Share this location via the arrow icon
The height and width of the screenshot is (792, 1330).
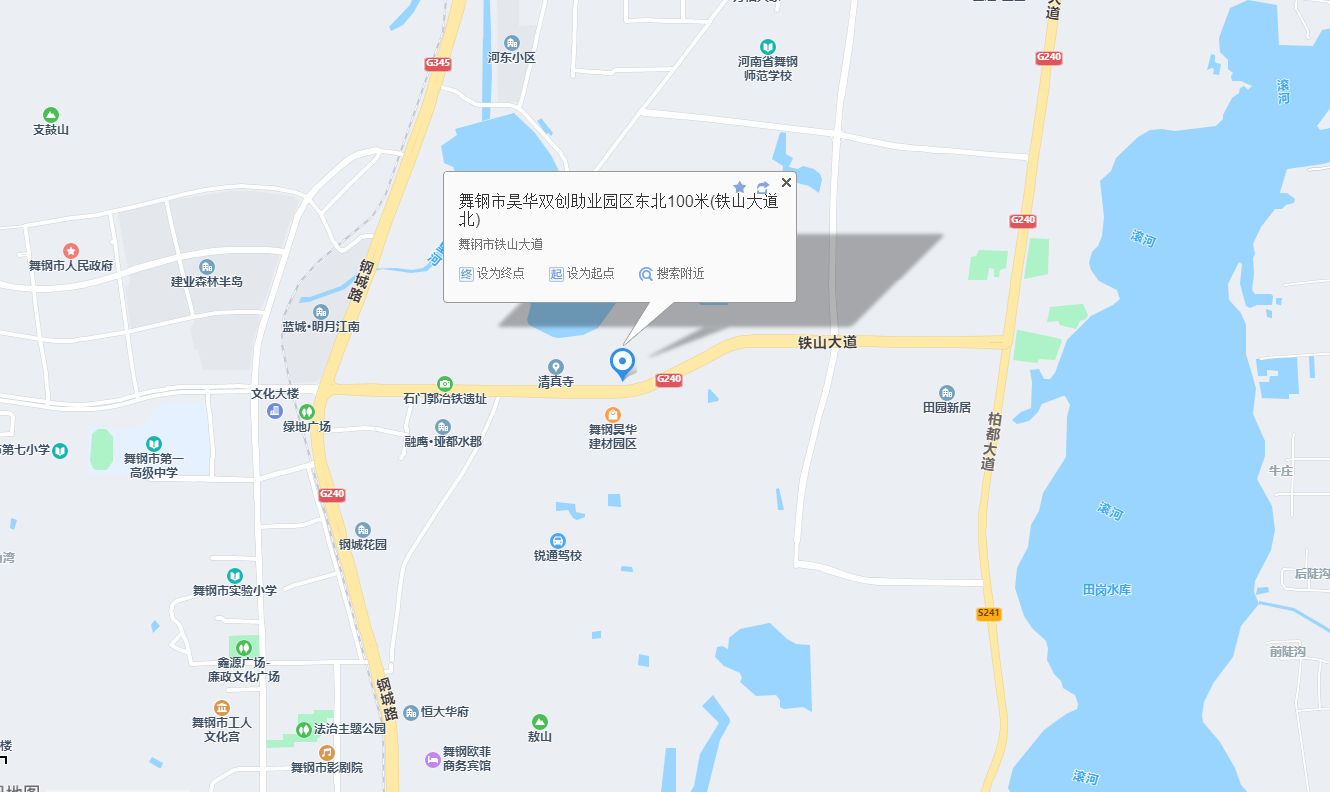763,187
